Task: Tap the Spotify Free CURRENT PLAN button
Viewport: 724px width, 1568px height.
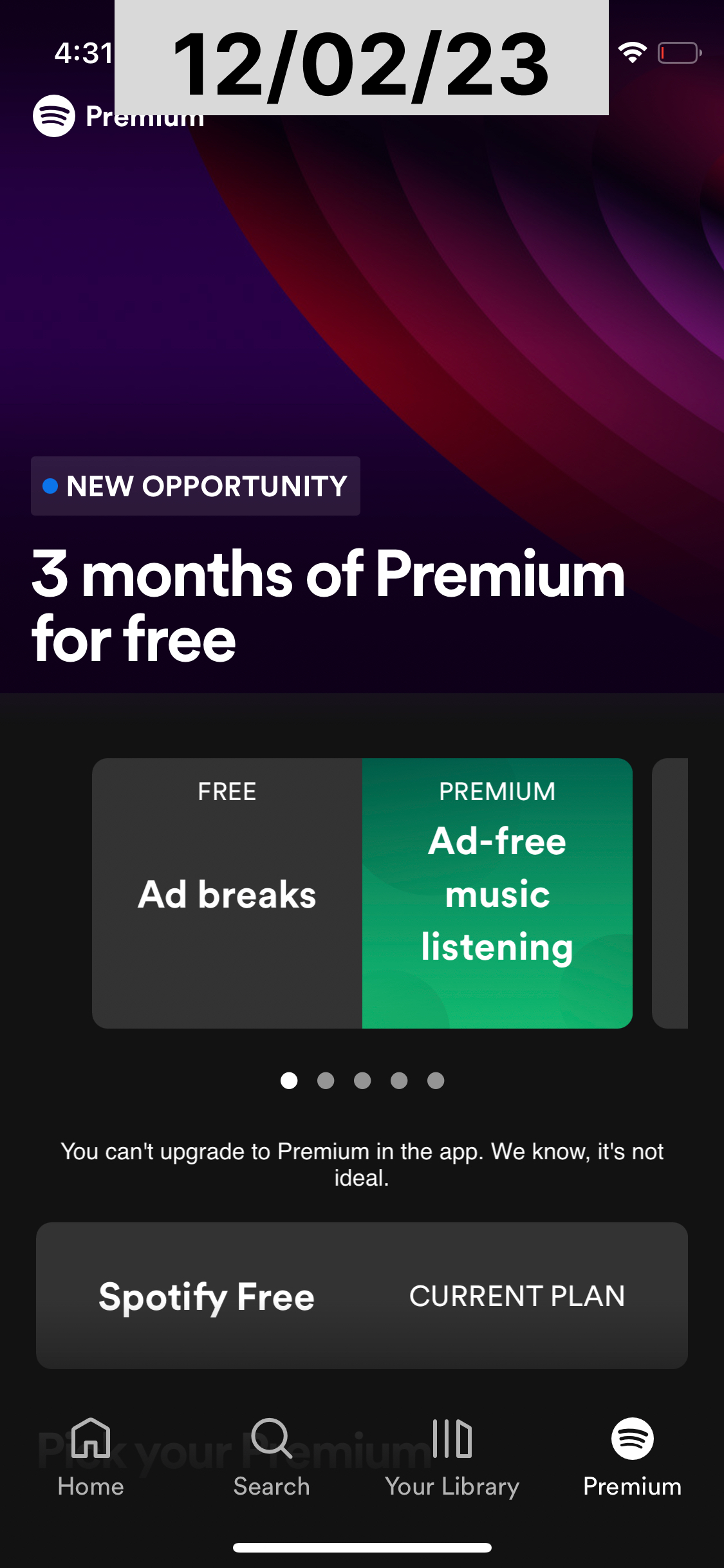Action: [x=362, y=1296]
